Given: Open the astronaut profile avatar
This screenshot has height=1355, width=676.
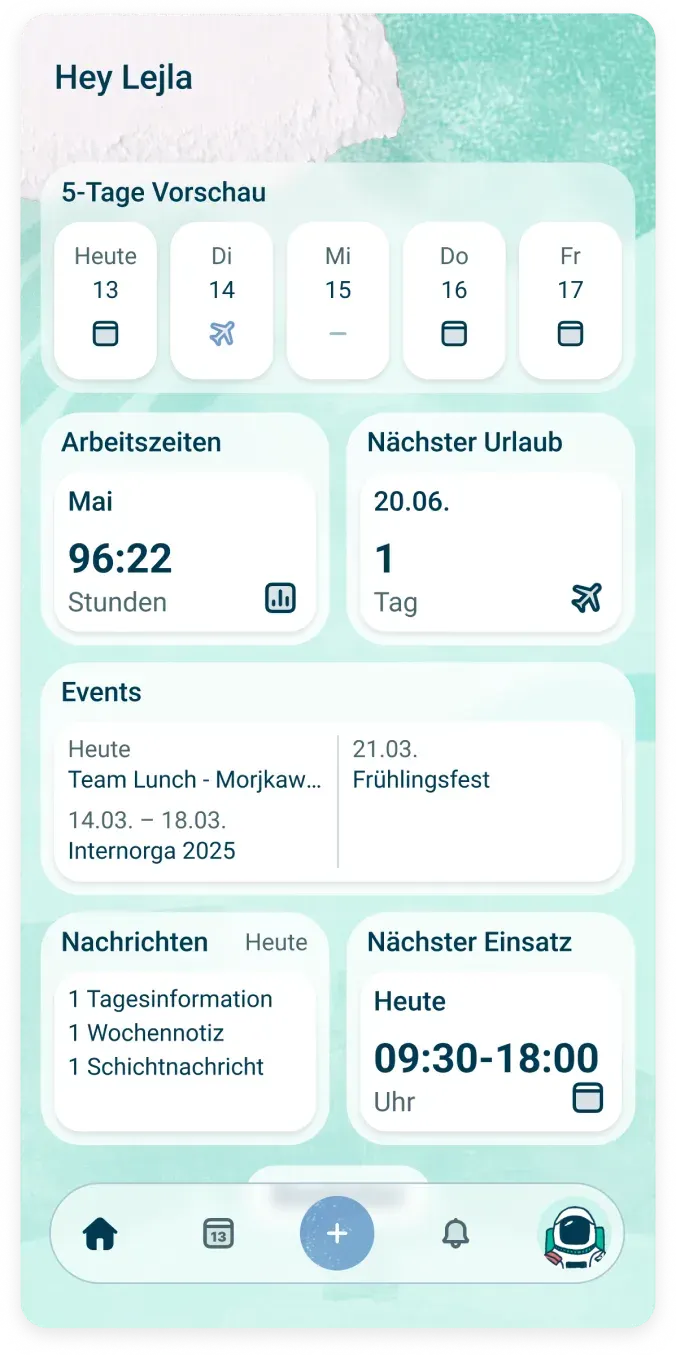Looking at the screenshot, I should (573, 1235).
